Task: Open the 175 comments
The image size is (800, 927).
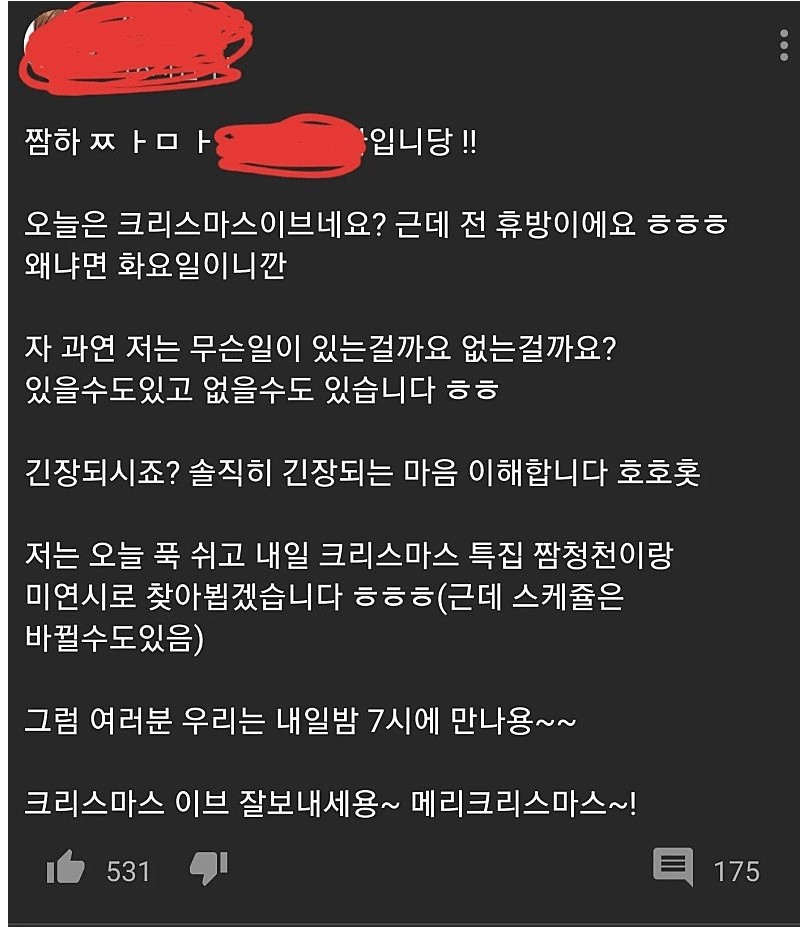Action: (x=673, y=868)
